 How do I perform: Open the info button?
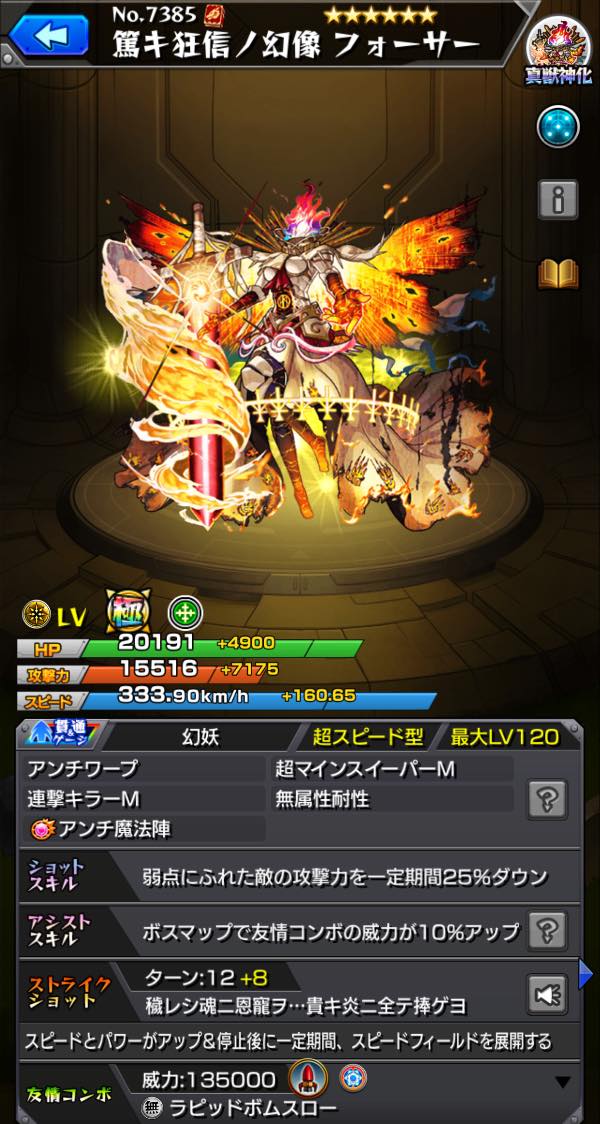click(558, 199)
